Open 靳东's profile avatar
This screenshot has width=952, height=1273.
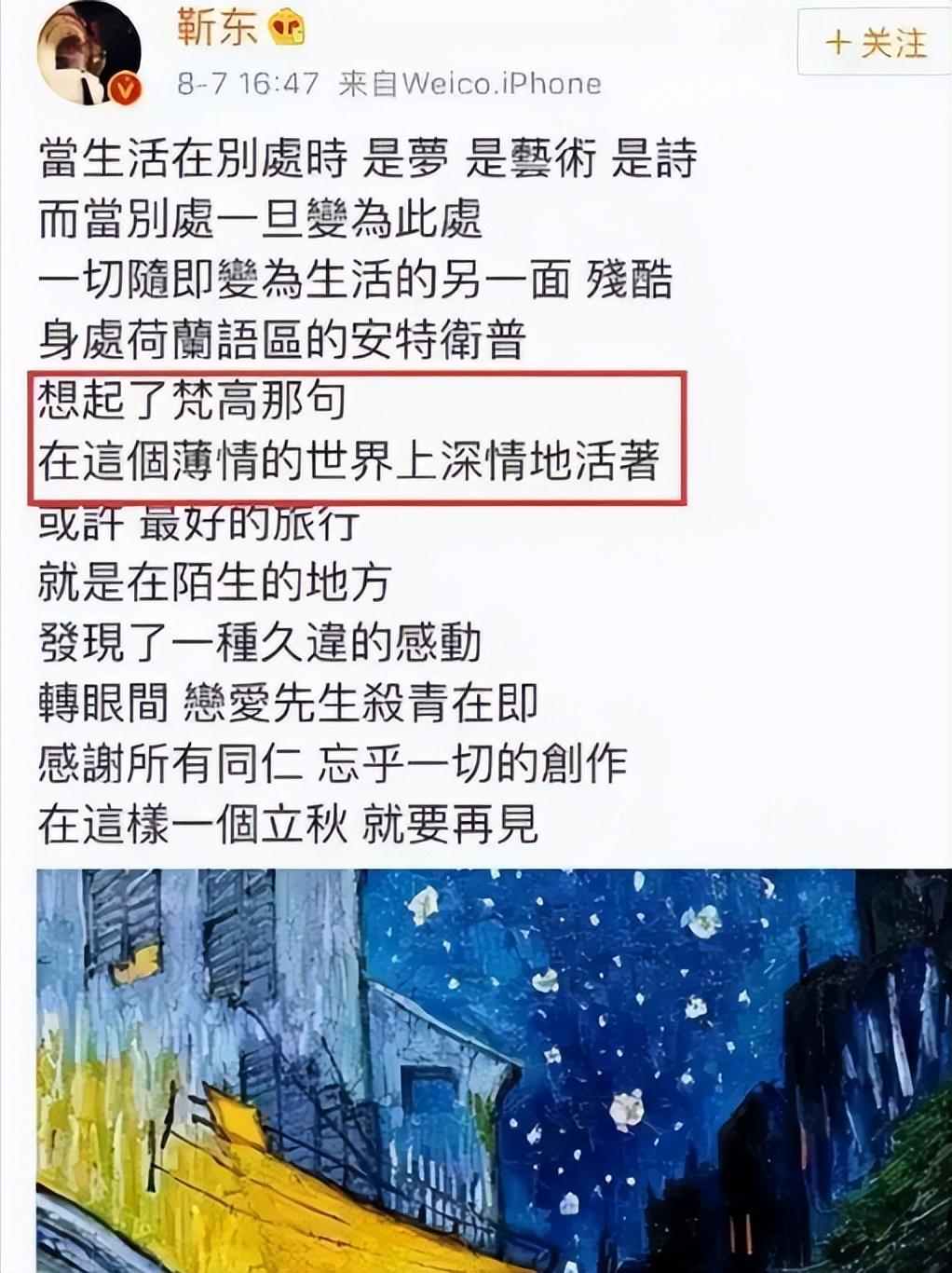click(88, 53)
